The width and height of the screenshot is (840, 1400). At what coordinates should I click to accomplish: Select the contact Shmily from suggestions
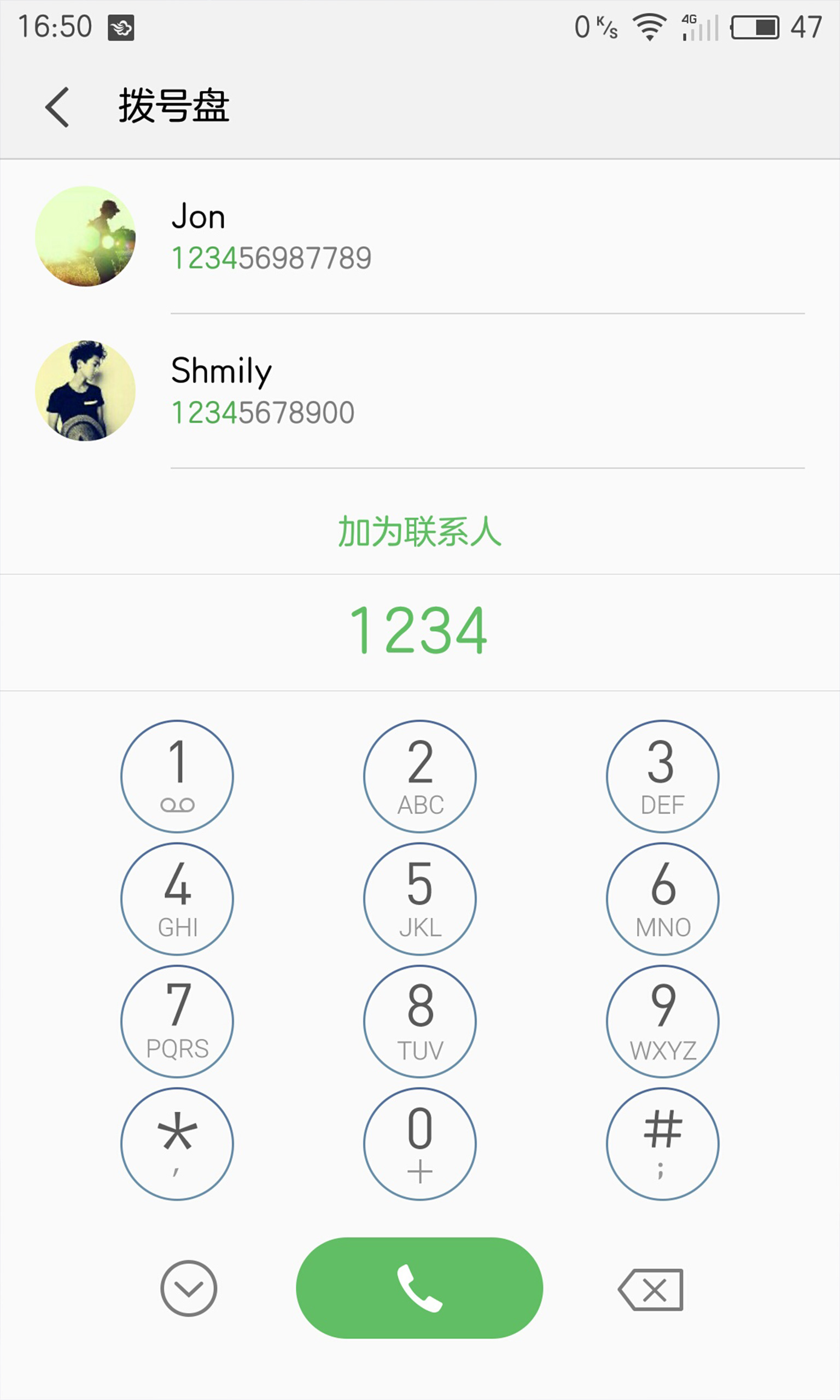pos(420,391)
